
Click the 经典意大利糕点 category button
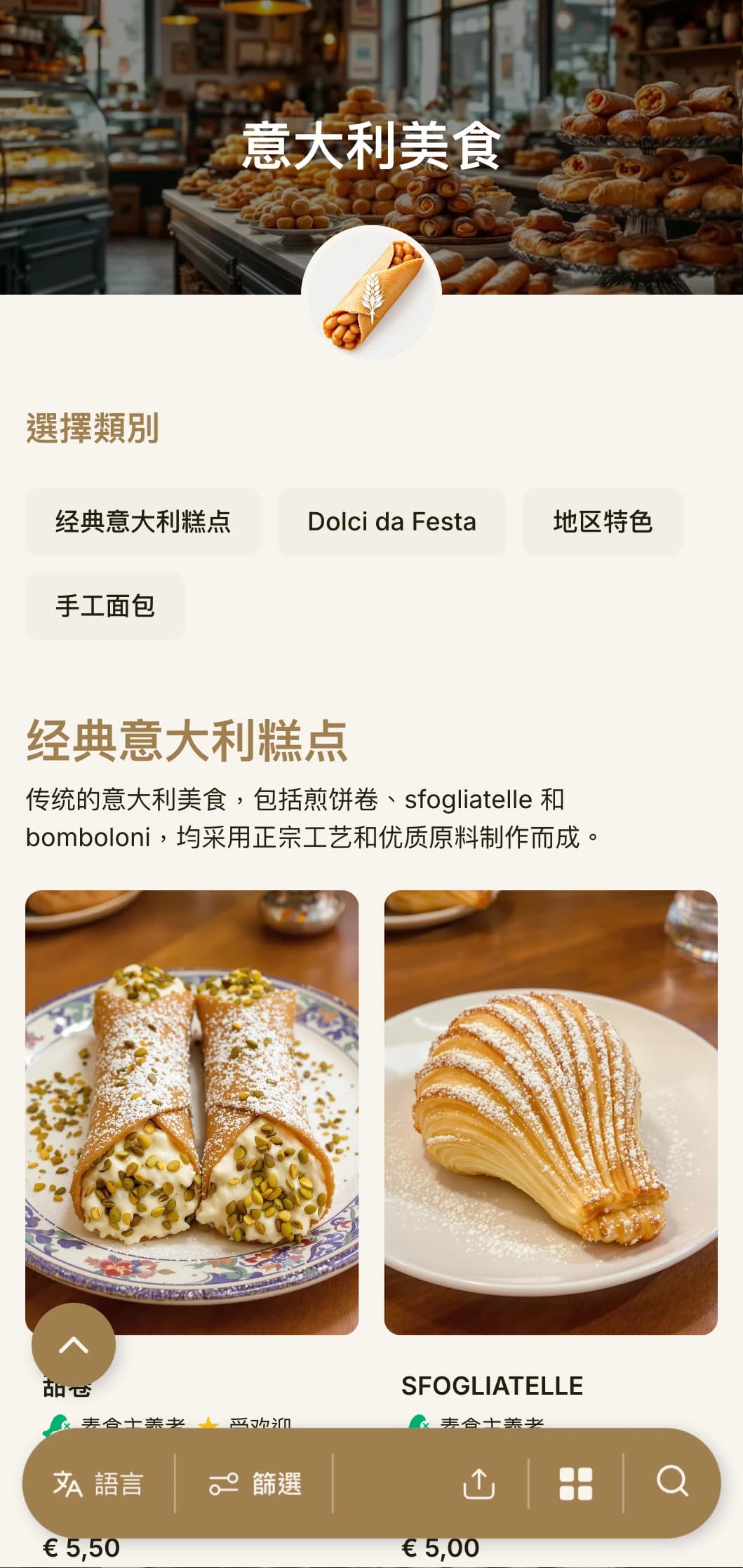click(x=143, y=522)
